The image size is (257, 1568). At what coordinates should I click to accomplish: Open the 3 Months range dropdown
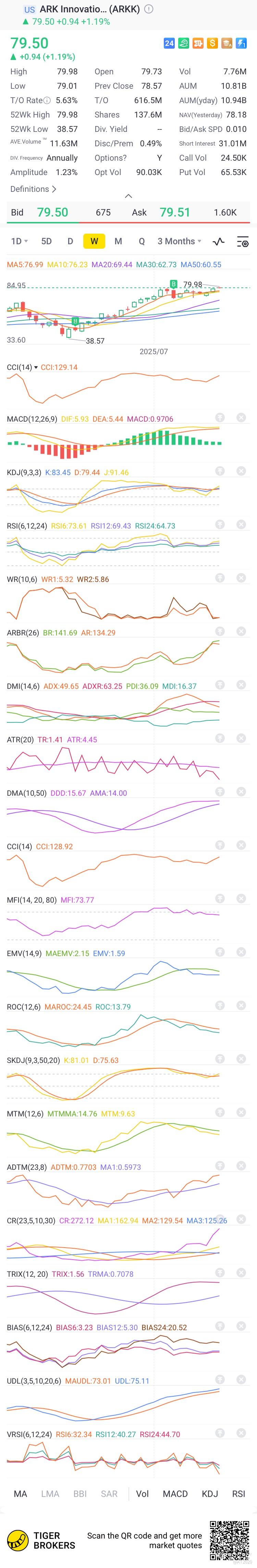pos(179,241)
